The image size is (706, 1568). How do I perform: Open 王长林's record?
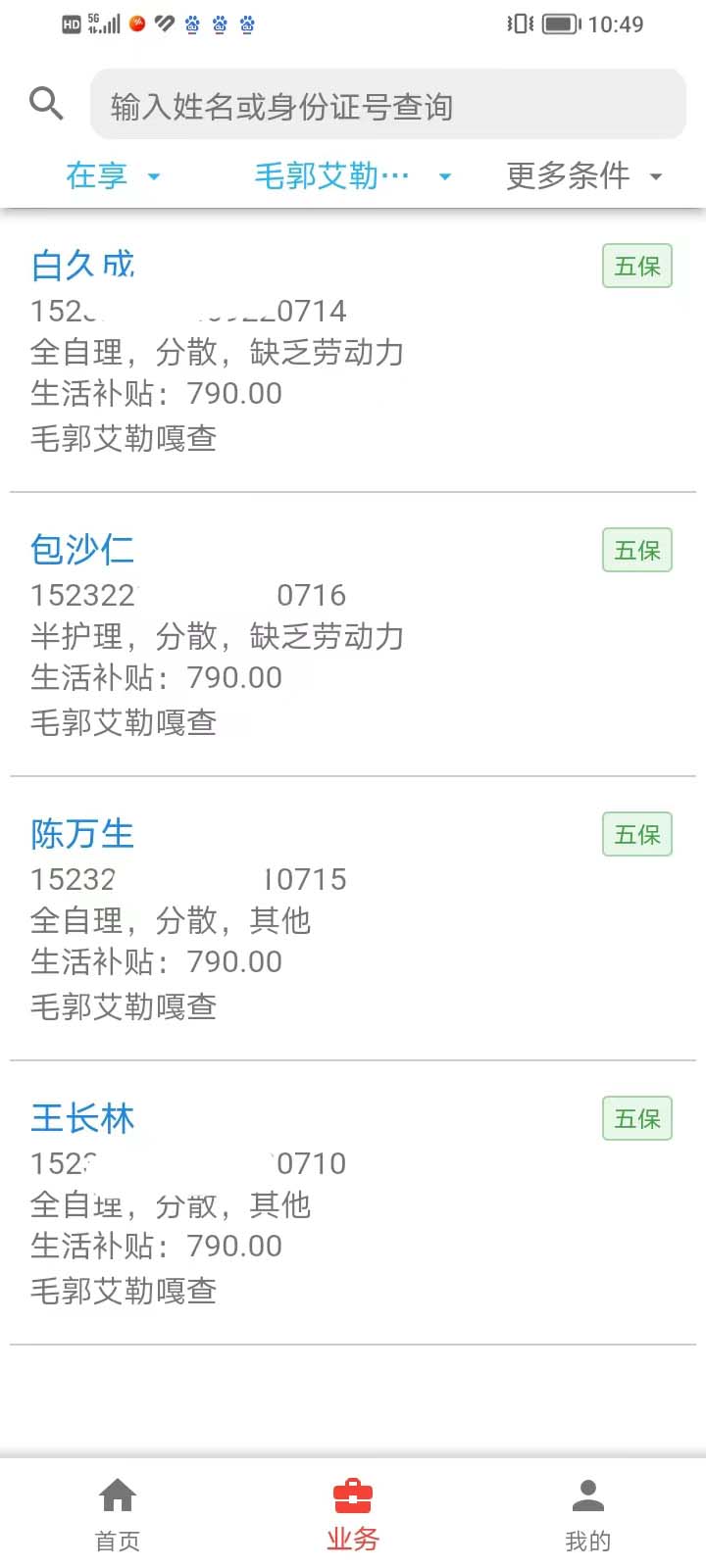353,1202
